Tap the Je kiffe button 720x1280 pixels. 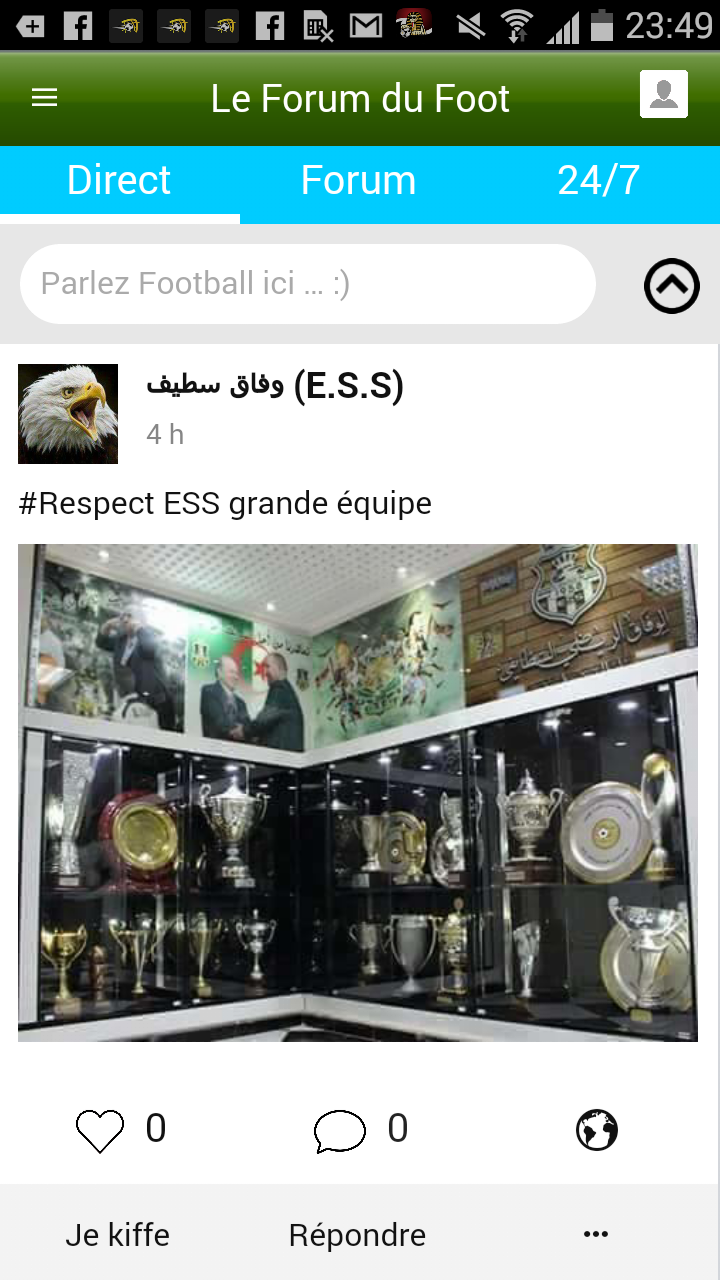click(118, 1235)
